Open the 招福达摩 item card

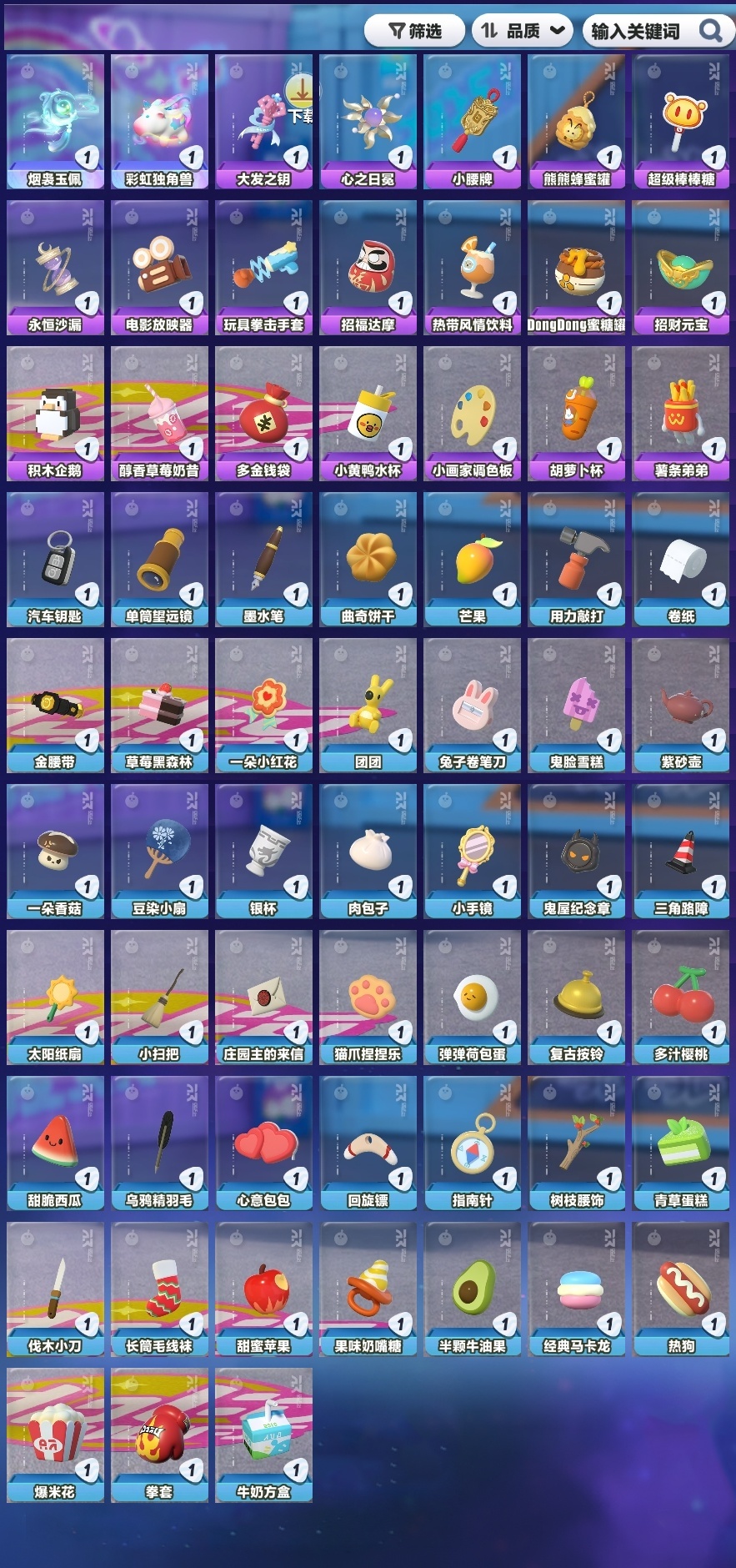[368, 267]
